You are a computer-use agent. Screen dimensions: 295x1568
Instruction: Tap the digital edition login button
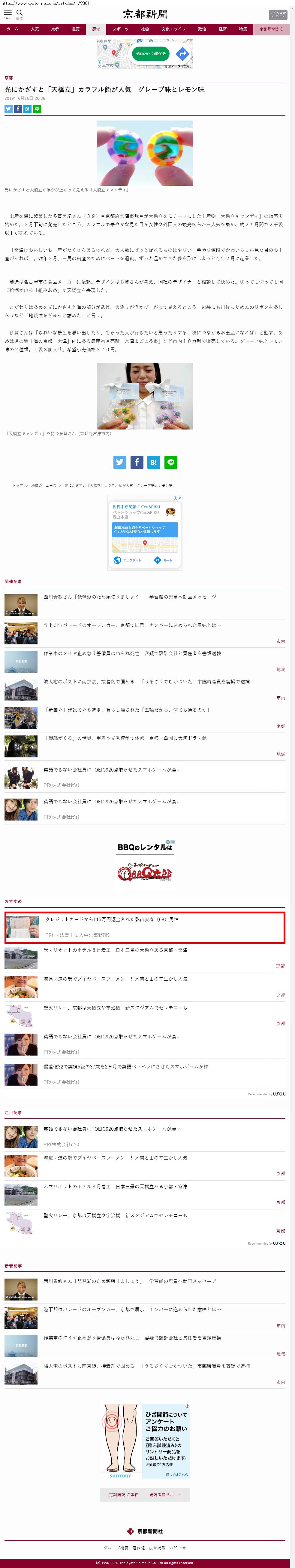pos(277,15)
